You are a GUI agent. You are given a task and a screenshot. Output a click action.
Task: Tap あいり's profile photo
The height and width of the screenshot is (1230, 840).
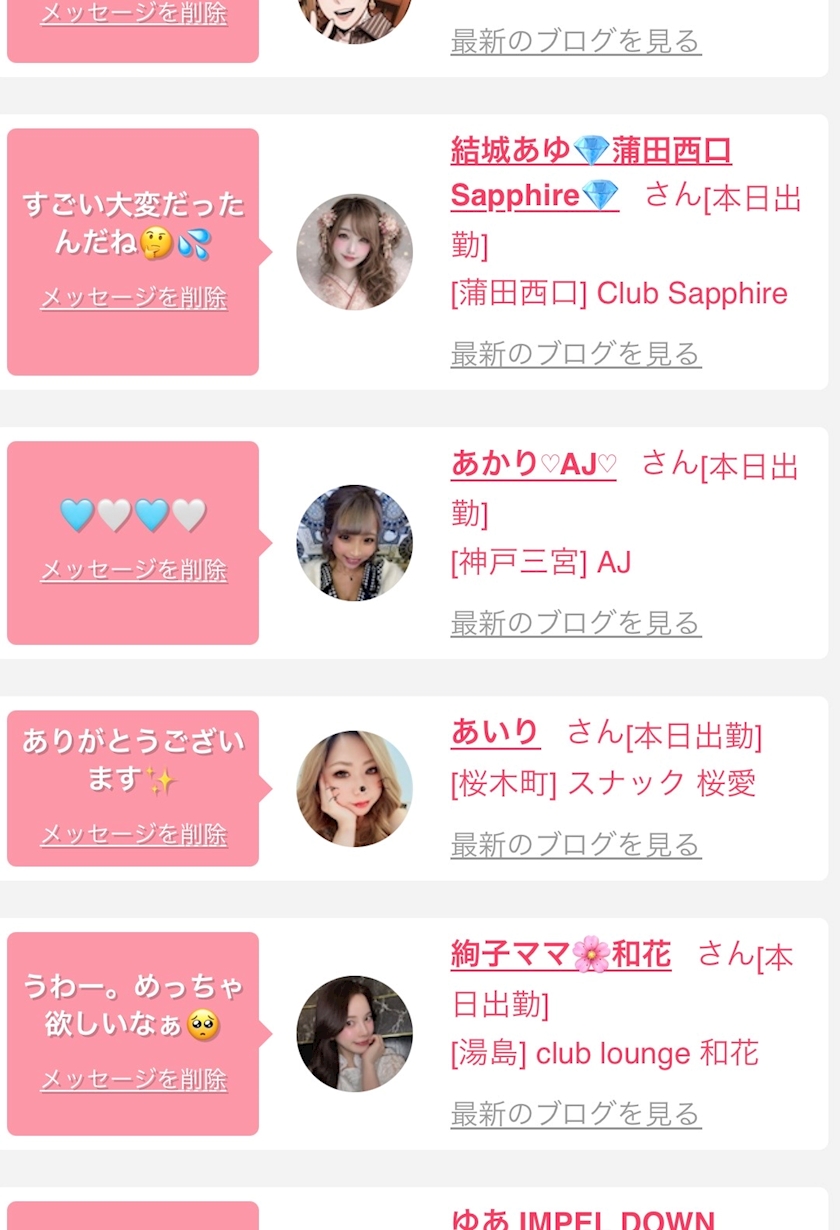[x=355, y=789]
